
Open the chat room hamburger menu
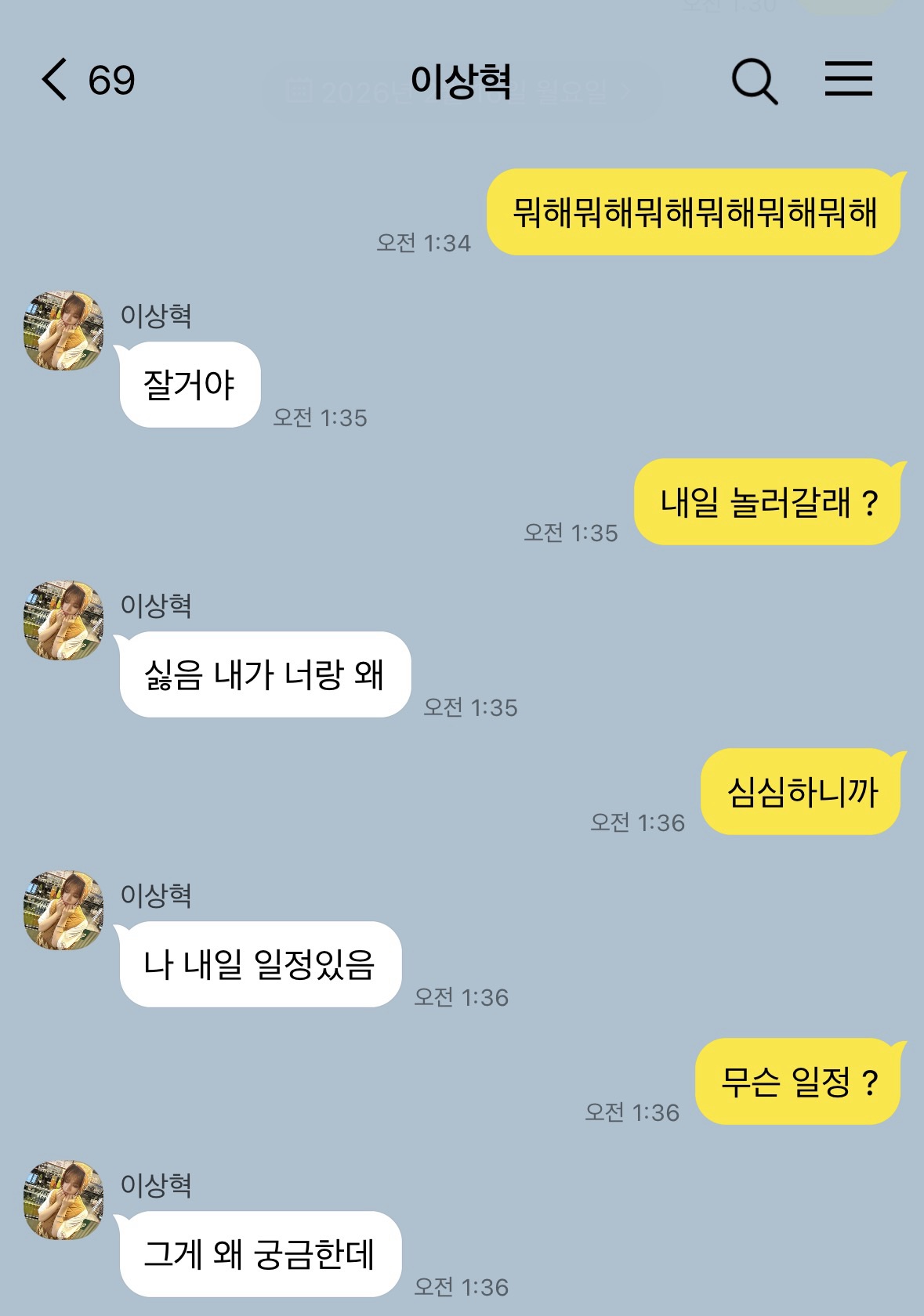point(848,79)
